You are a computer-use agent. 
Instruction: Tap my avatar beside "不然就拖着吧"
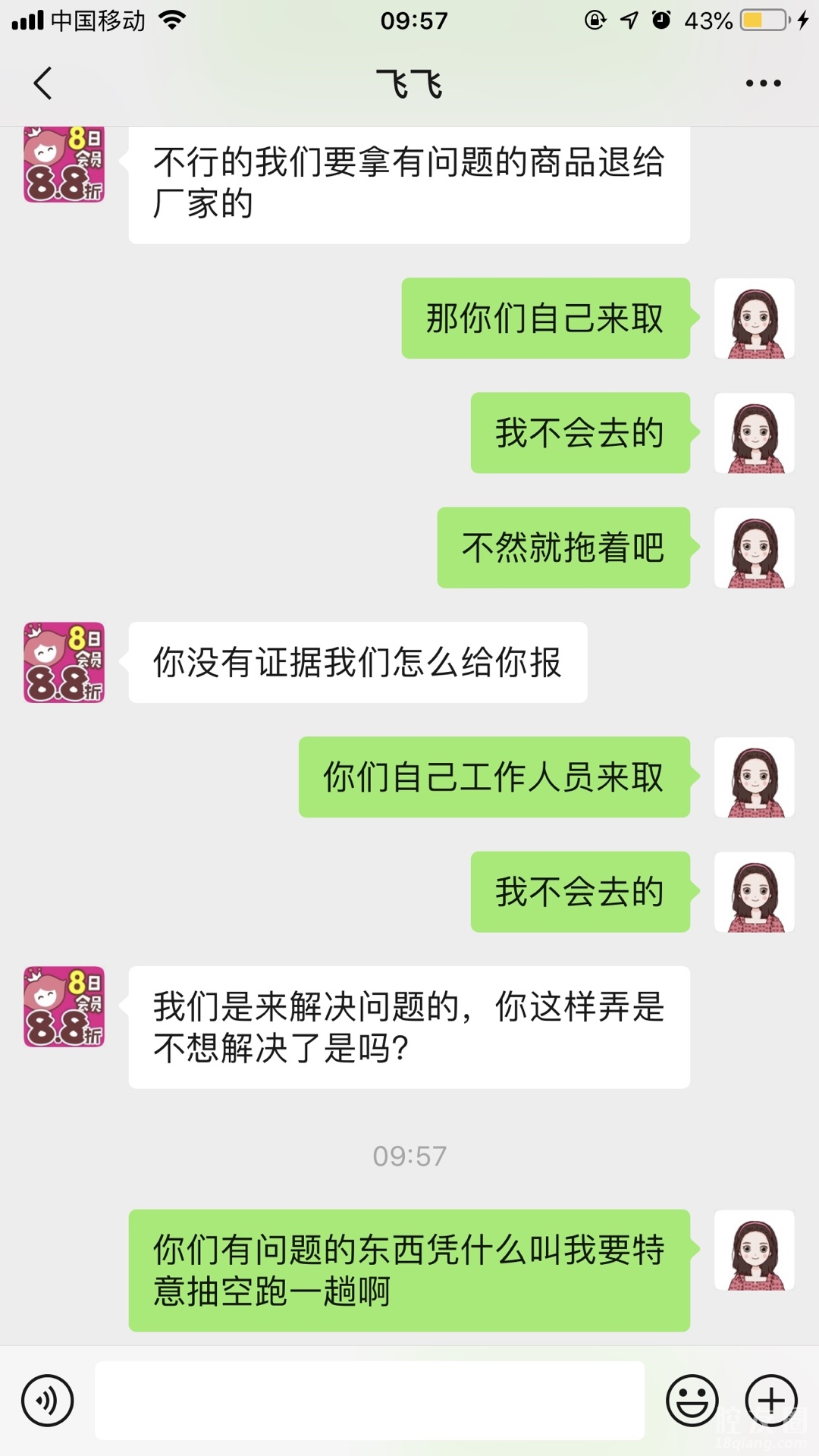[754, 548]
